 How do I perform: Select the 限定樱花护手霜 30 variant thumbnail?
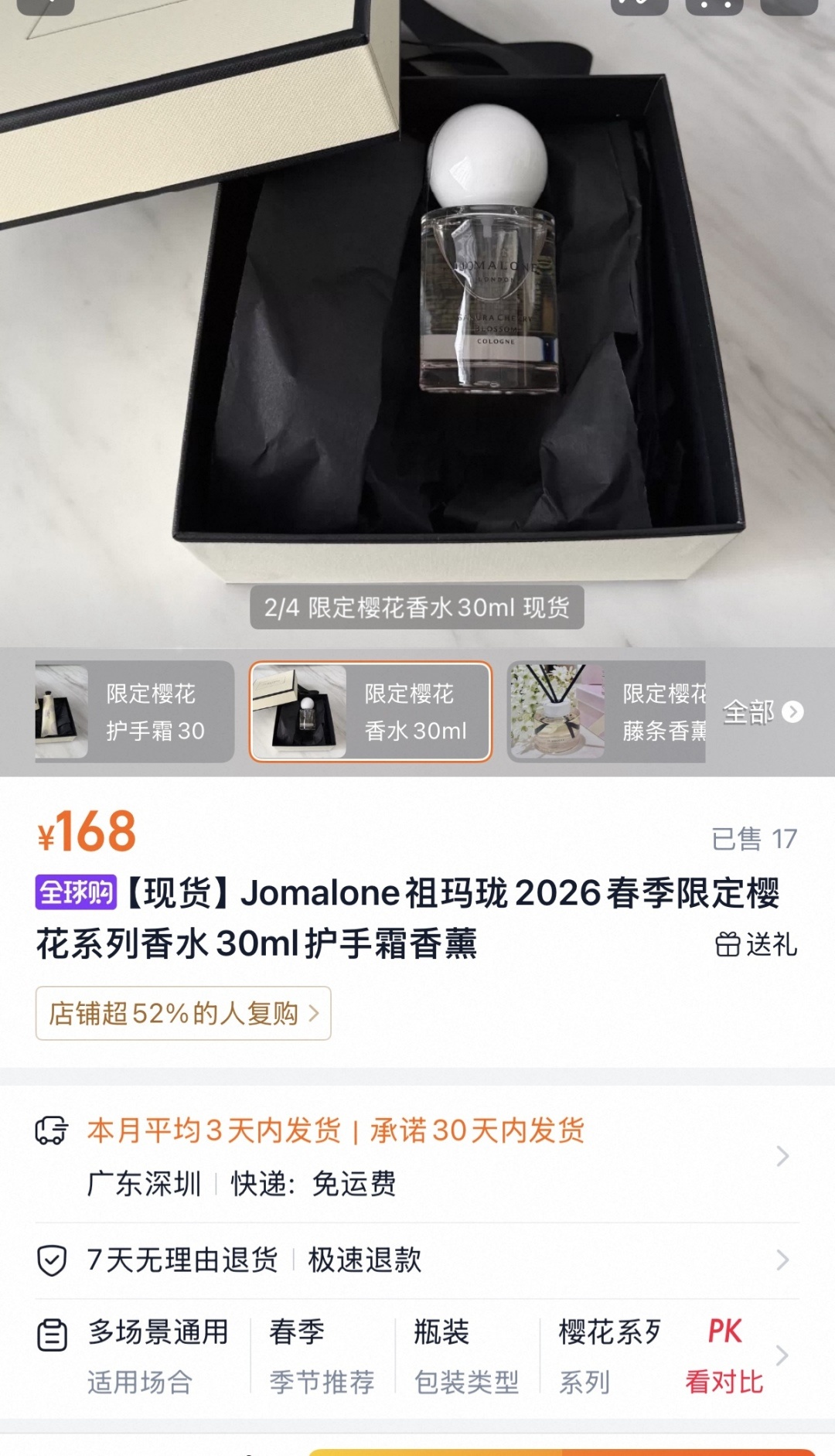pyautogui.click(x=135, y=711)
